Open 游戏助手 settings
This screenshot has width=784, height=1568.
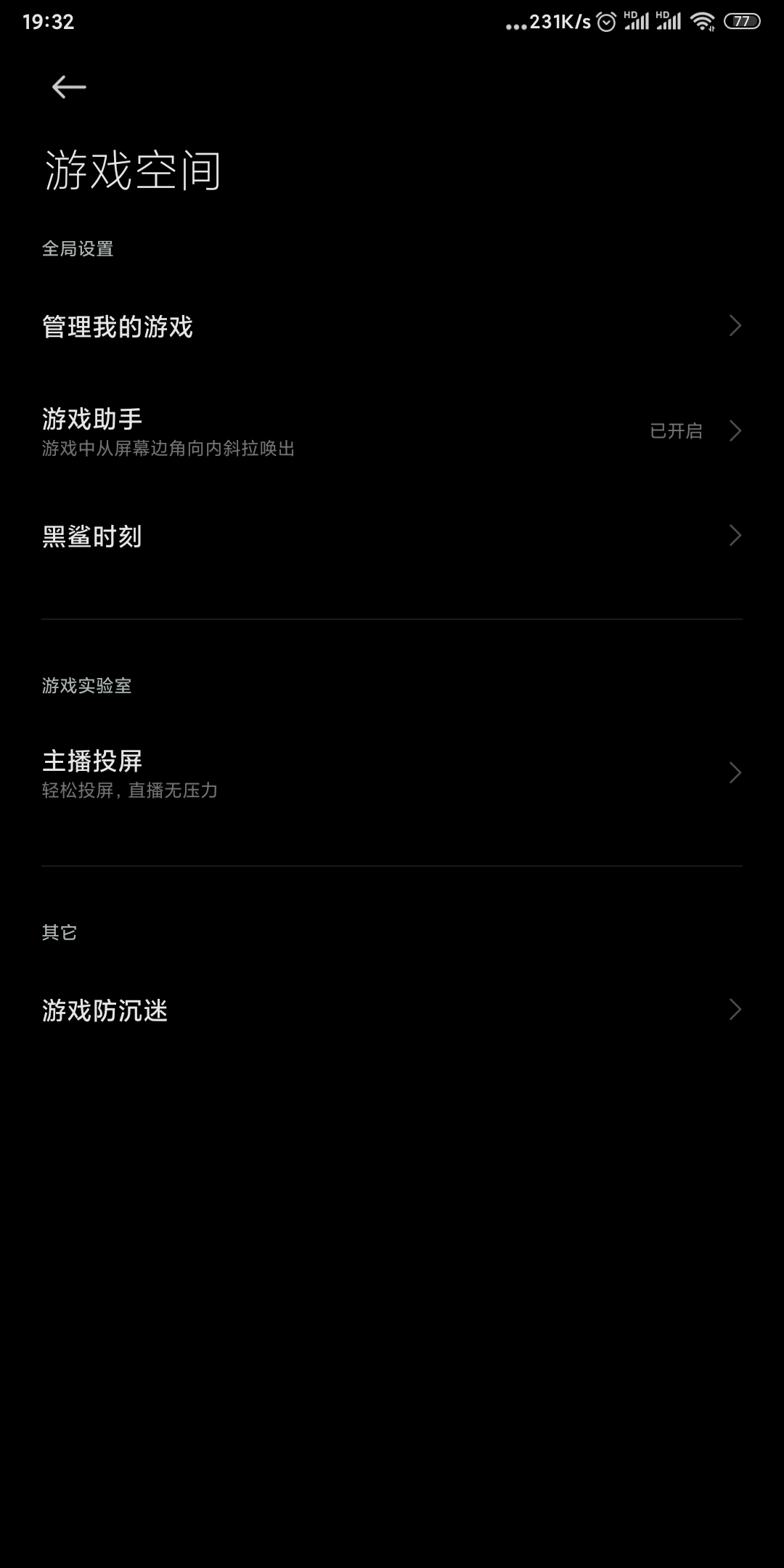point(392,431)
